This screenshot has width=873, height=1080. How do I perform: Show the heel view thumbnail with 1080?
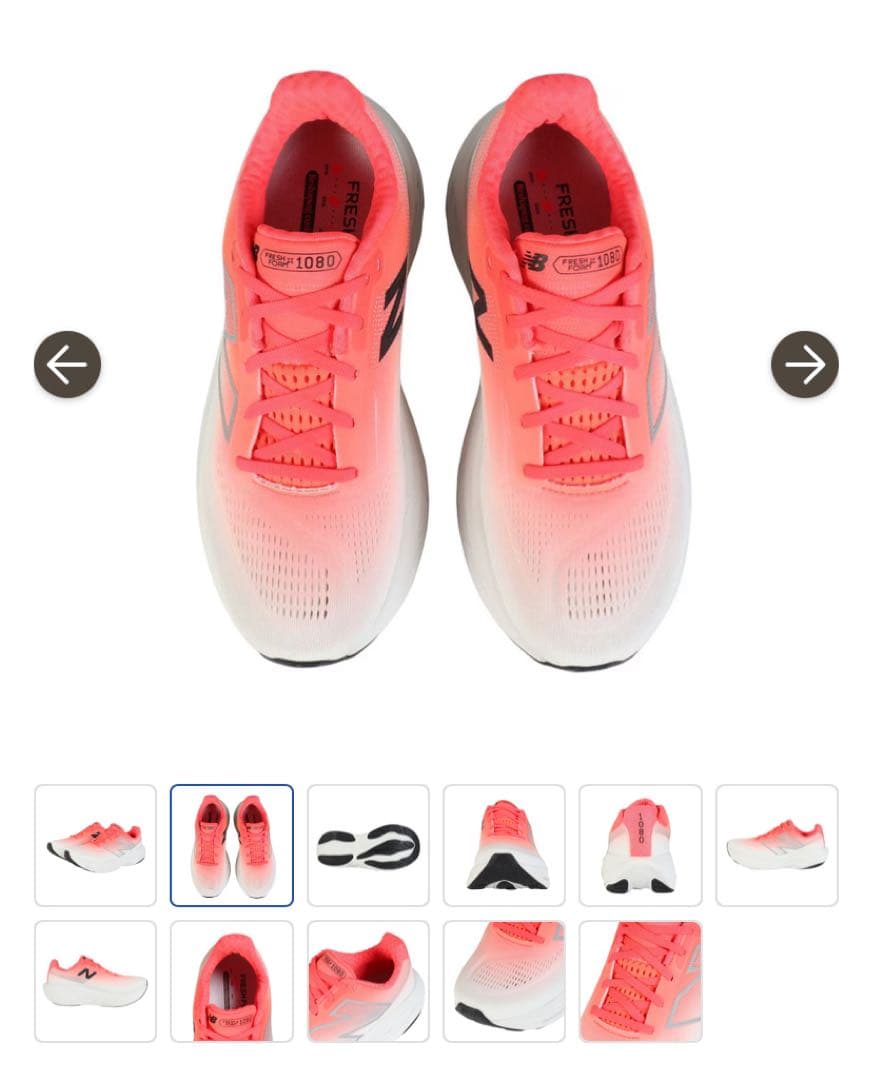point(640,845)
